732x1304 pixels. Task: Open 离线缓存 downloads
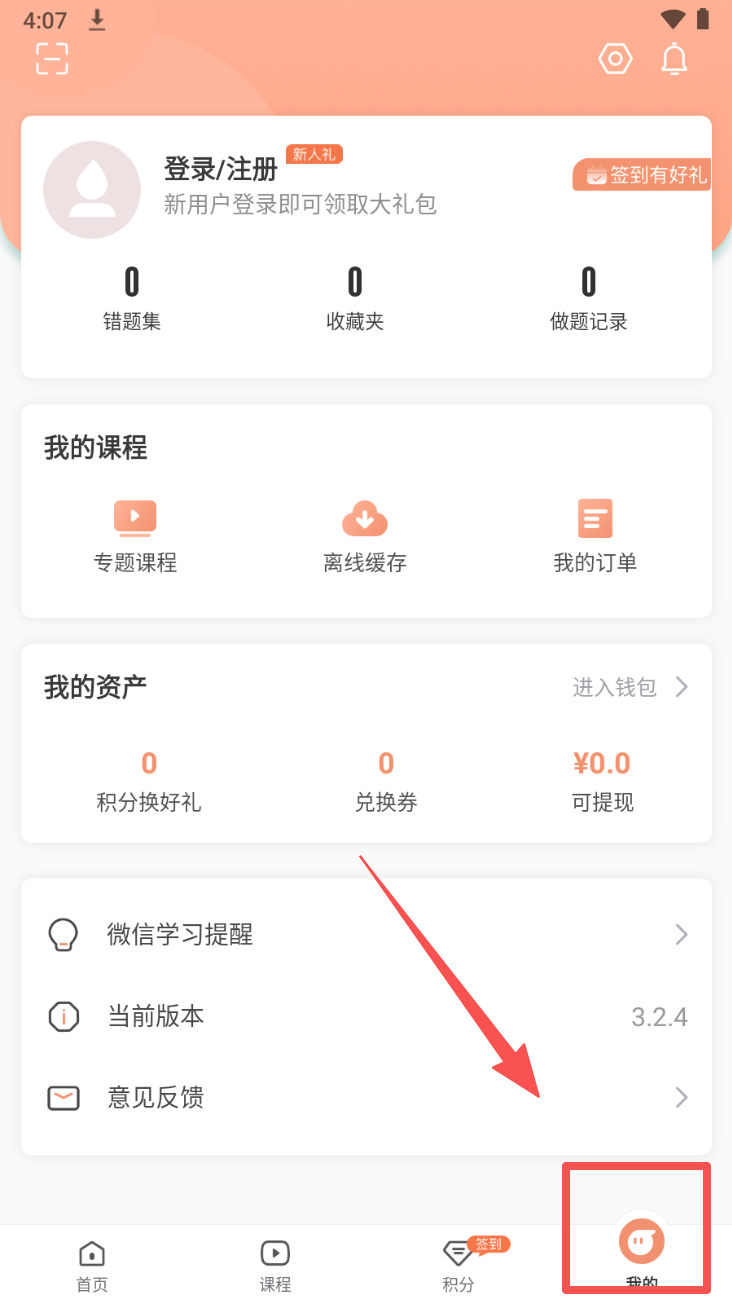[x=365, y=537]
